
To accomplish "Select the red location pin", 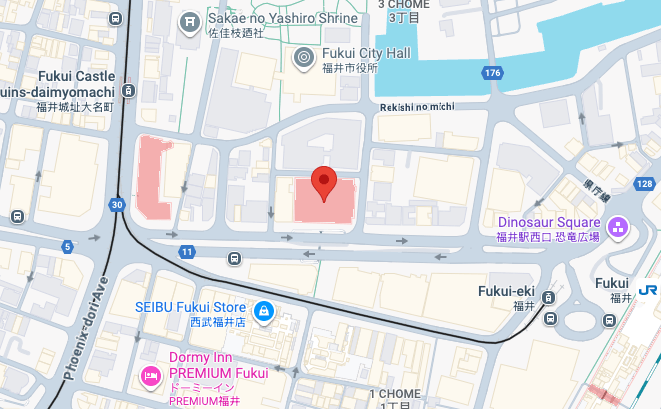I will [323, 183].
